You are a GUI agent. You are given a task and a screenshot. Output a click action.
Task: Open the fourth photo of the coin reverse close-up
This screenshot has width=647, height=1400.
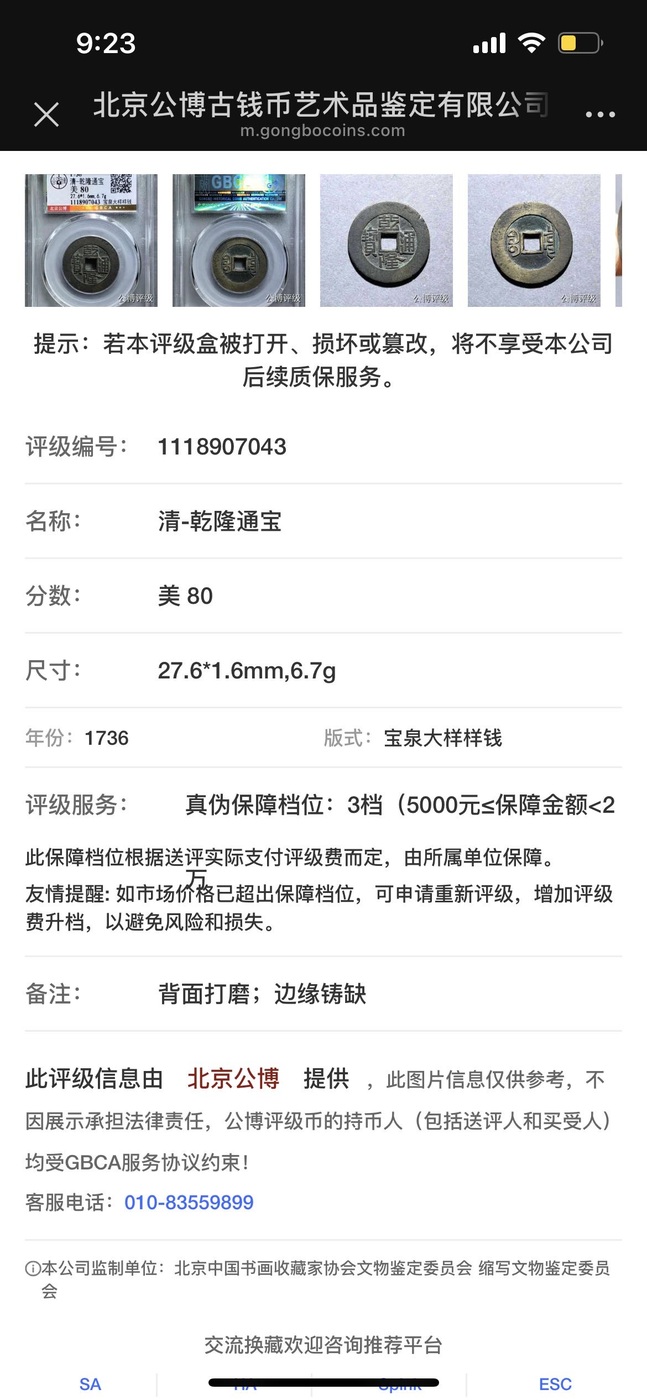(x=534, y=240)
